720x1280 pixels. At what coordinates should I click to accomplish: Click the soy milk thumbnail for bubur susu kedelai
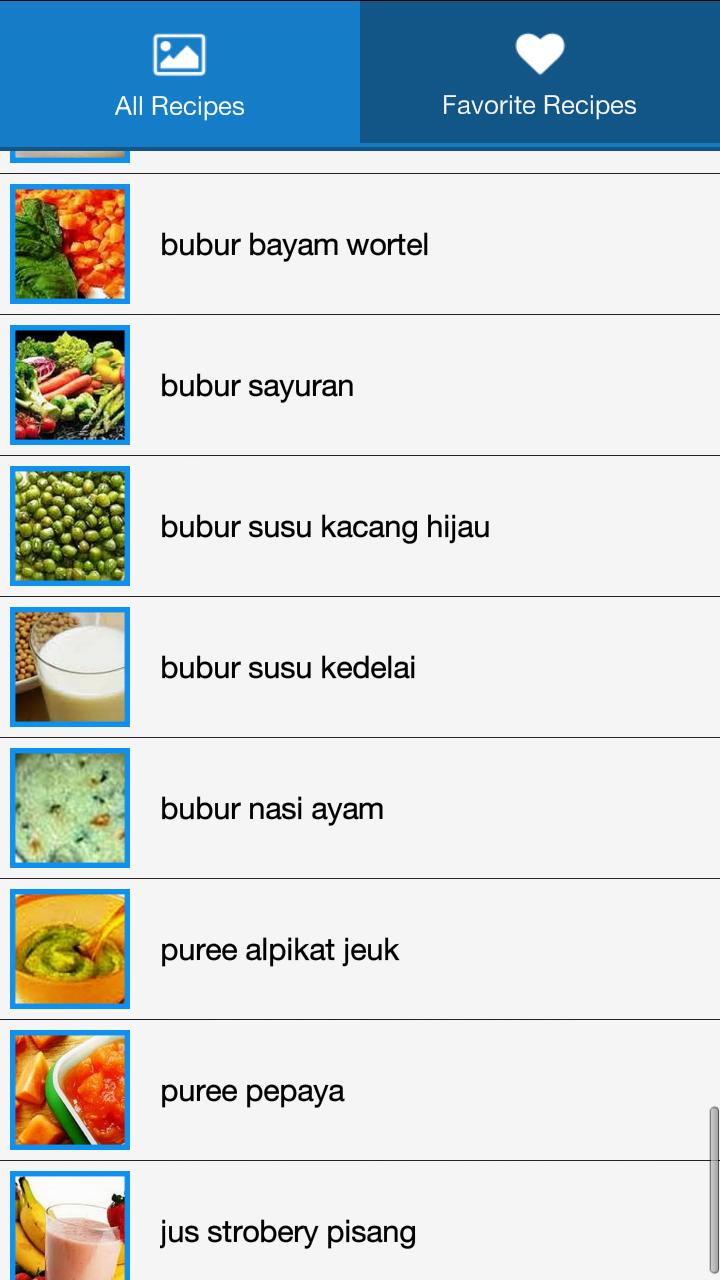pyautogui.click(x=69, y=667)
